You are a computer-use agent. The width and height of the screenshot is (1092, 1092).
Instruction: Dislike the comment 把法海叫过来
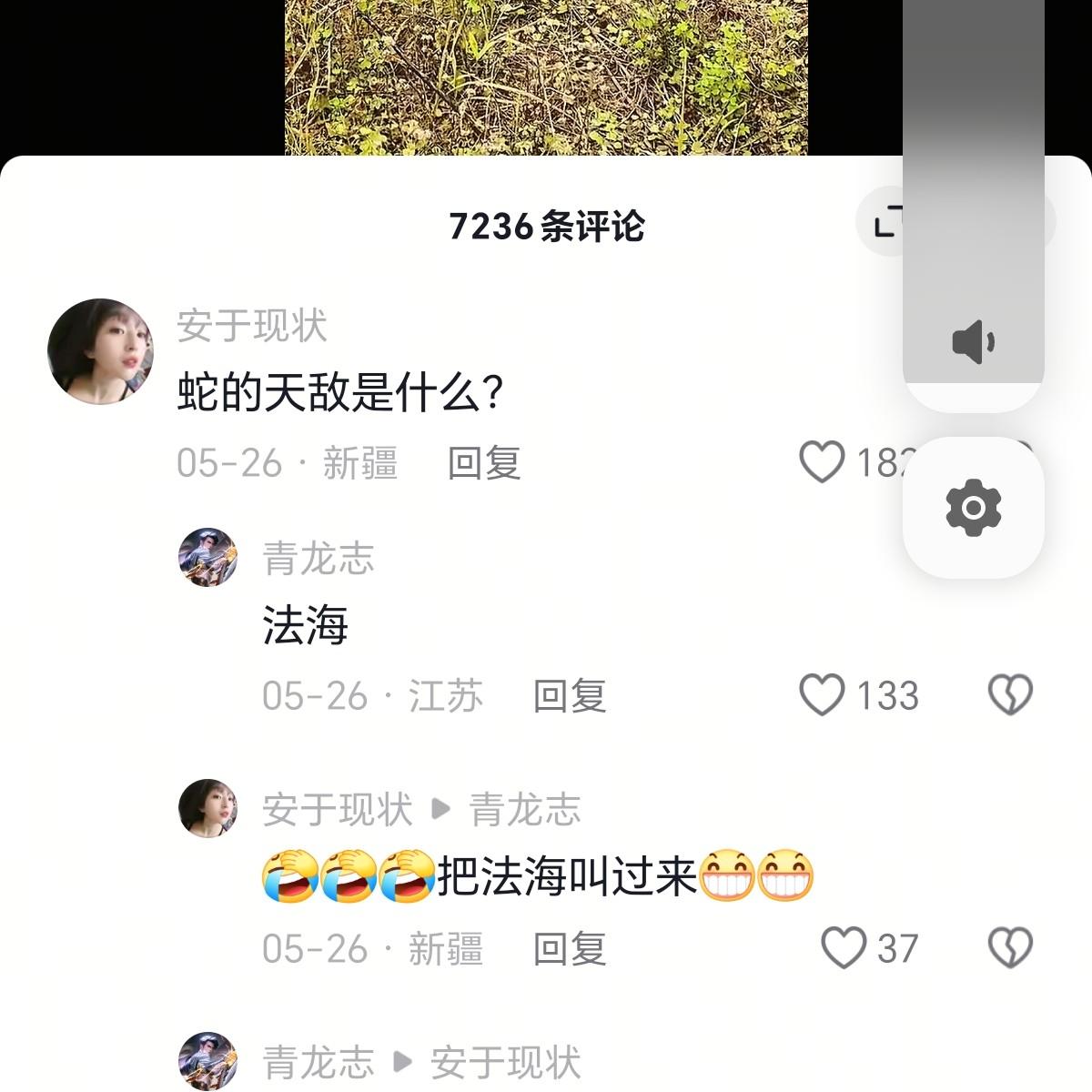[x=1010, y=948]
